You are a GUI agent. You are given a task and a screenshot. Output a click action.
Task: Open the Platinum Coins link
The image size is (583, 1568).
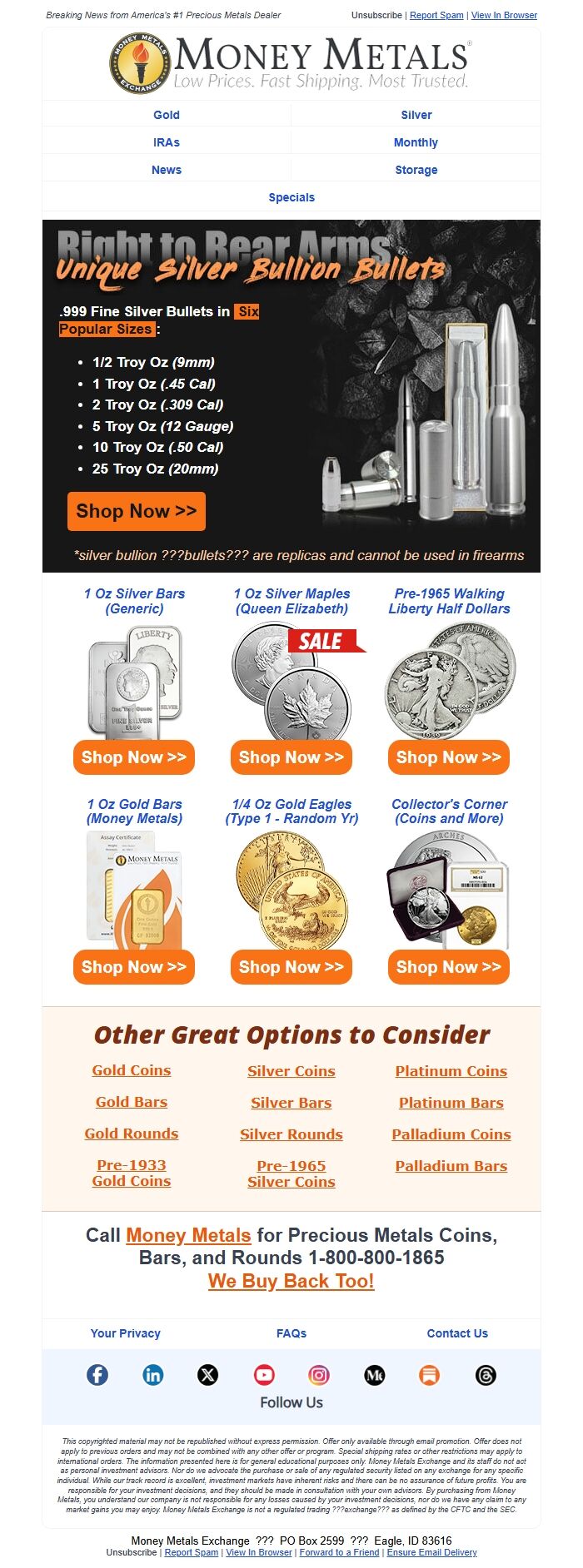click(x=451, y=1071)
